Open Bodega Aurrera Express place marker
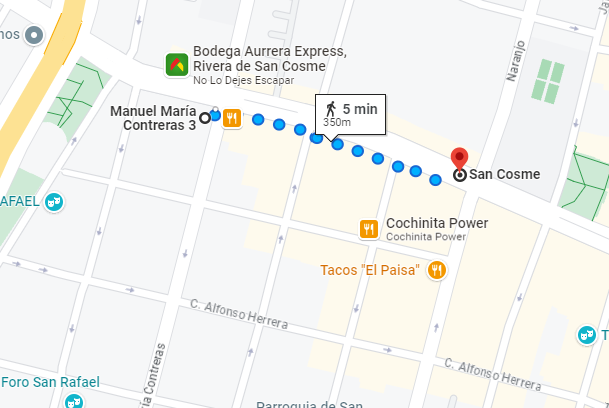609x408 pixels. (x=177, y=65)
